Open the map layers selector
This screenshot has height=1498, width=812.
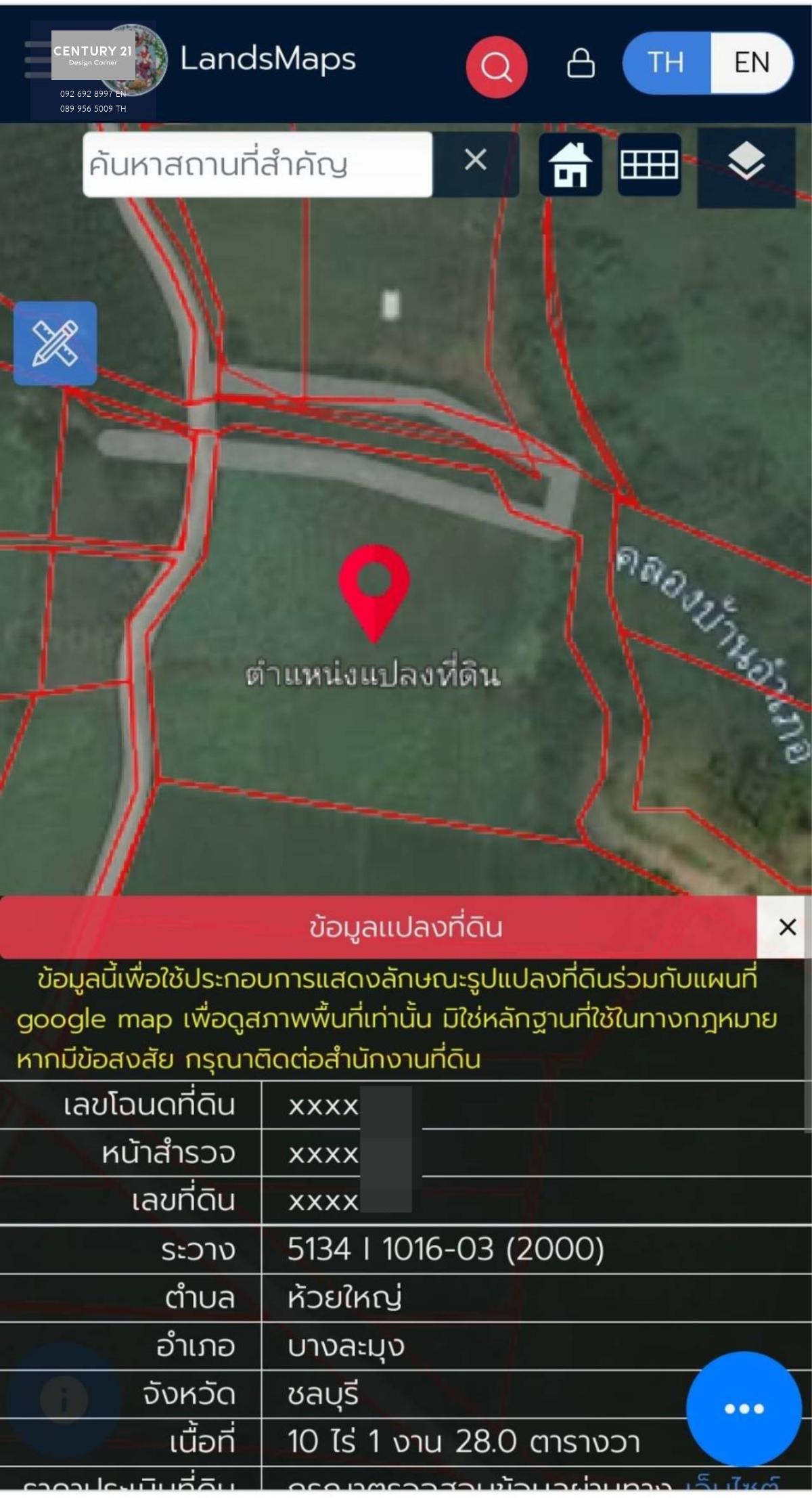click(x=746, y=163)
